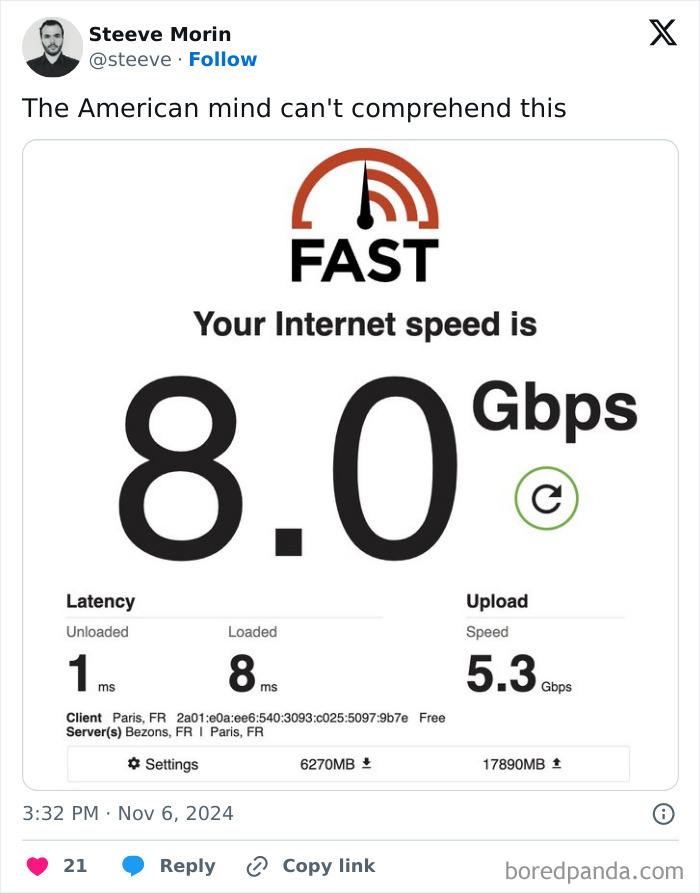This screenshot has height=893, width=700.
Task: Like this tweet with the heart
Action: pos(36,866)
